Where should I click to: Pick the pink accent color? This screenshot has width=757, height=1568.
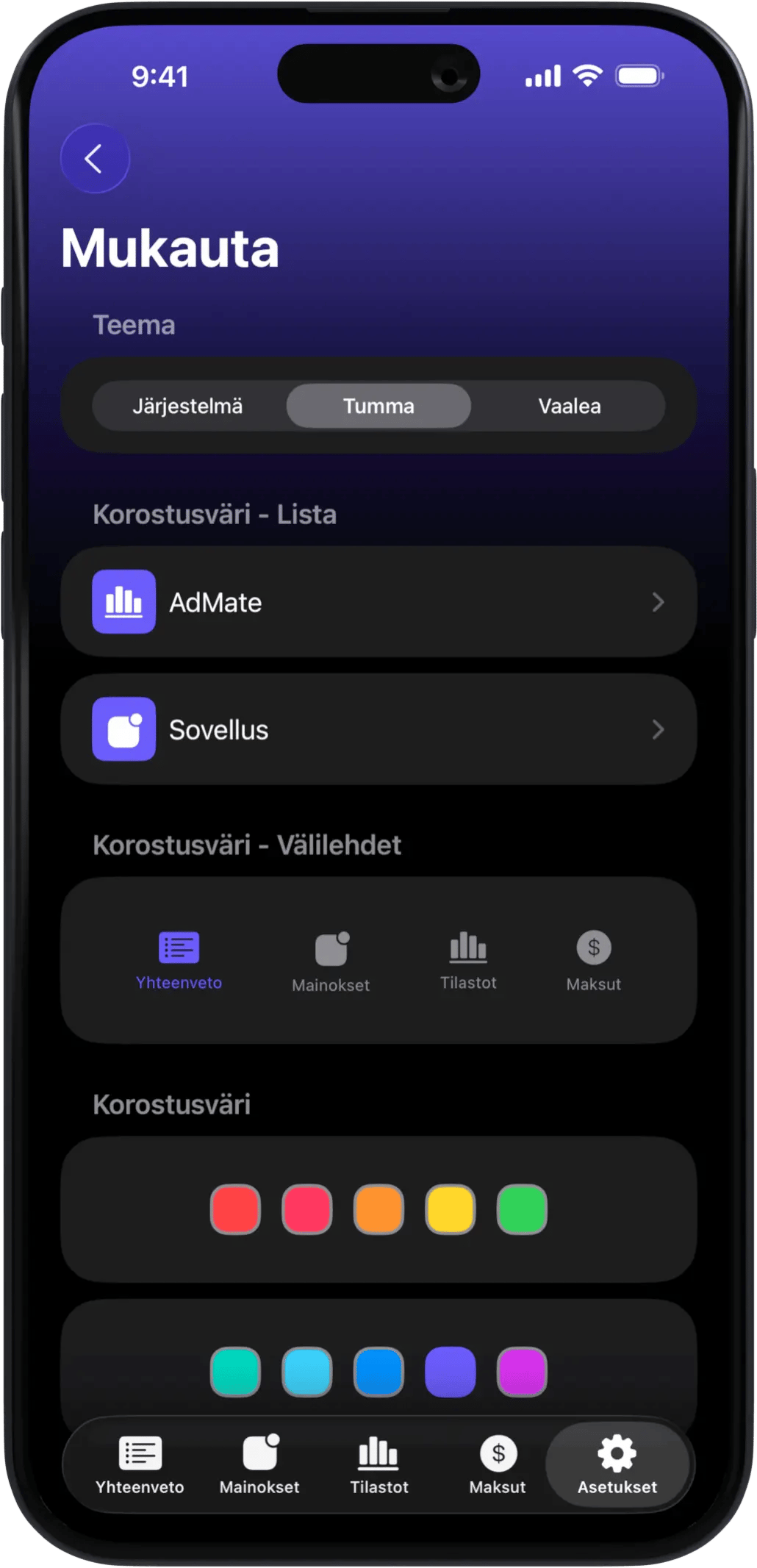point(306,1209)
